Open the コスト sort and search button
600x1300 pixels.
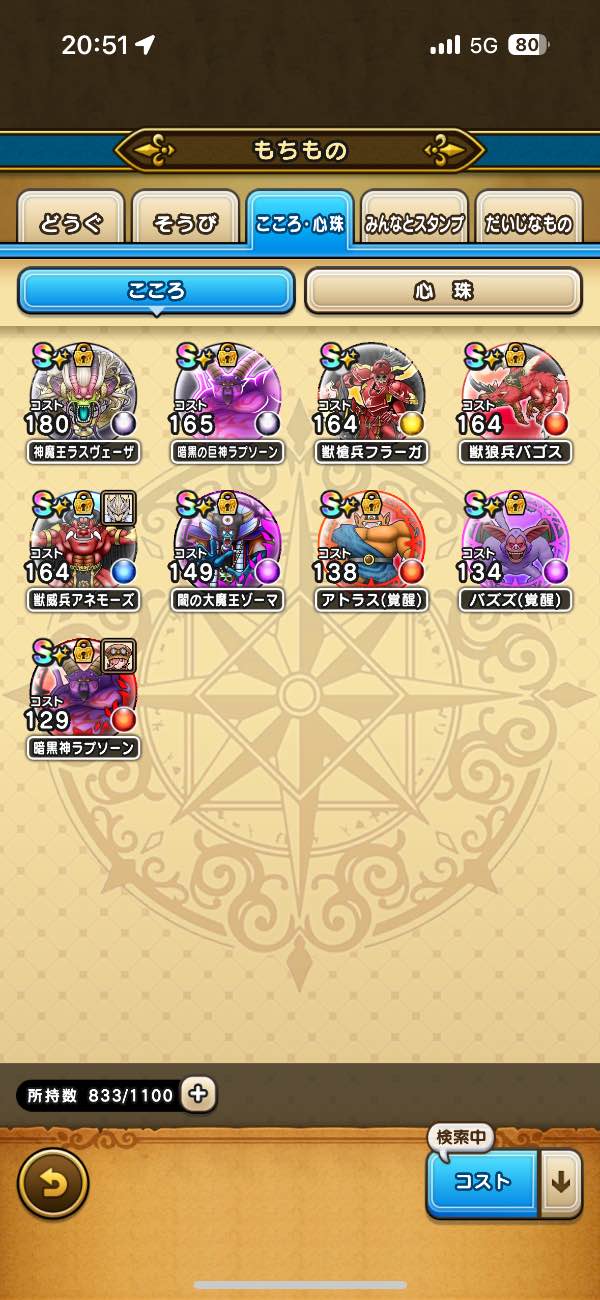click(483, 1182)
